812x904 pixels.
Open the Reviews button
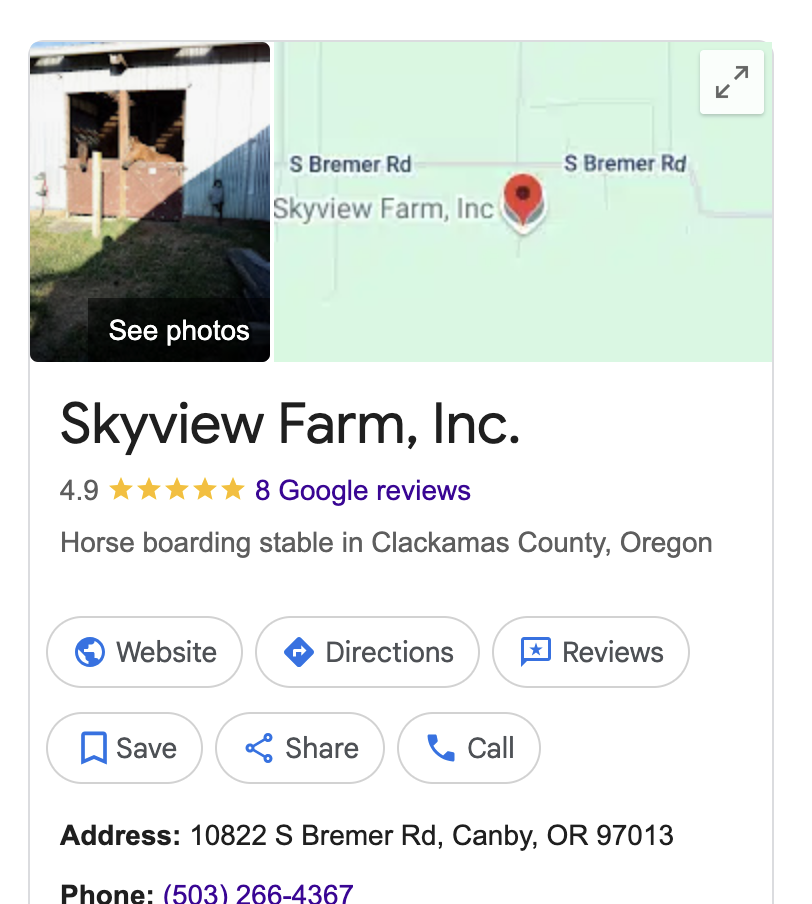point(590,652)
